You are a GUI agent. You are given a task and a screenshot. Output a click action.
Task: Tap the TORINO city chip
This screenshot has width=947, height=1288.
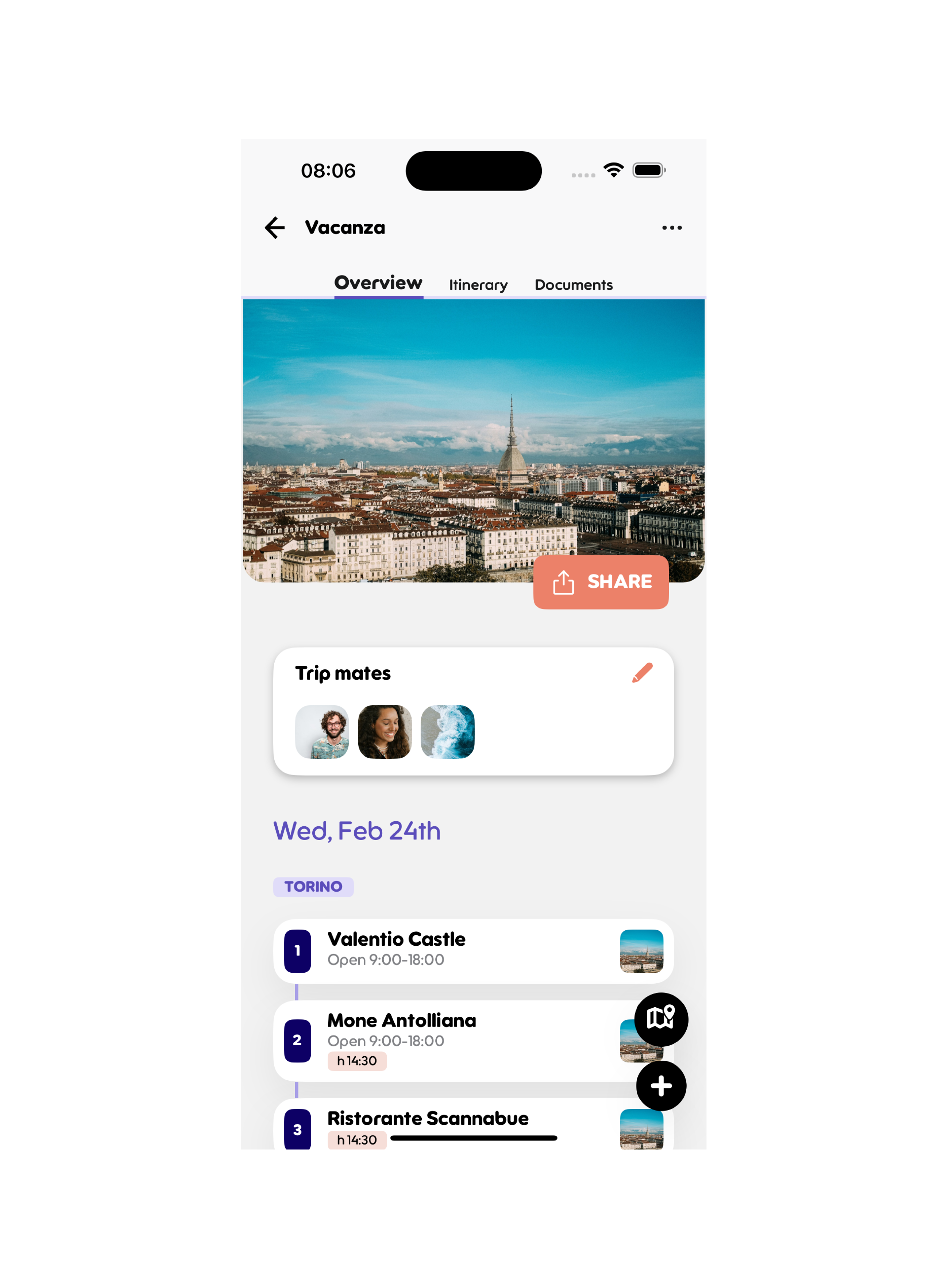(x=313, y=887)
